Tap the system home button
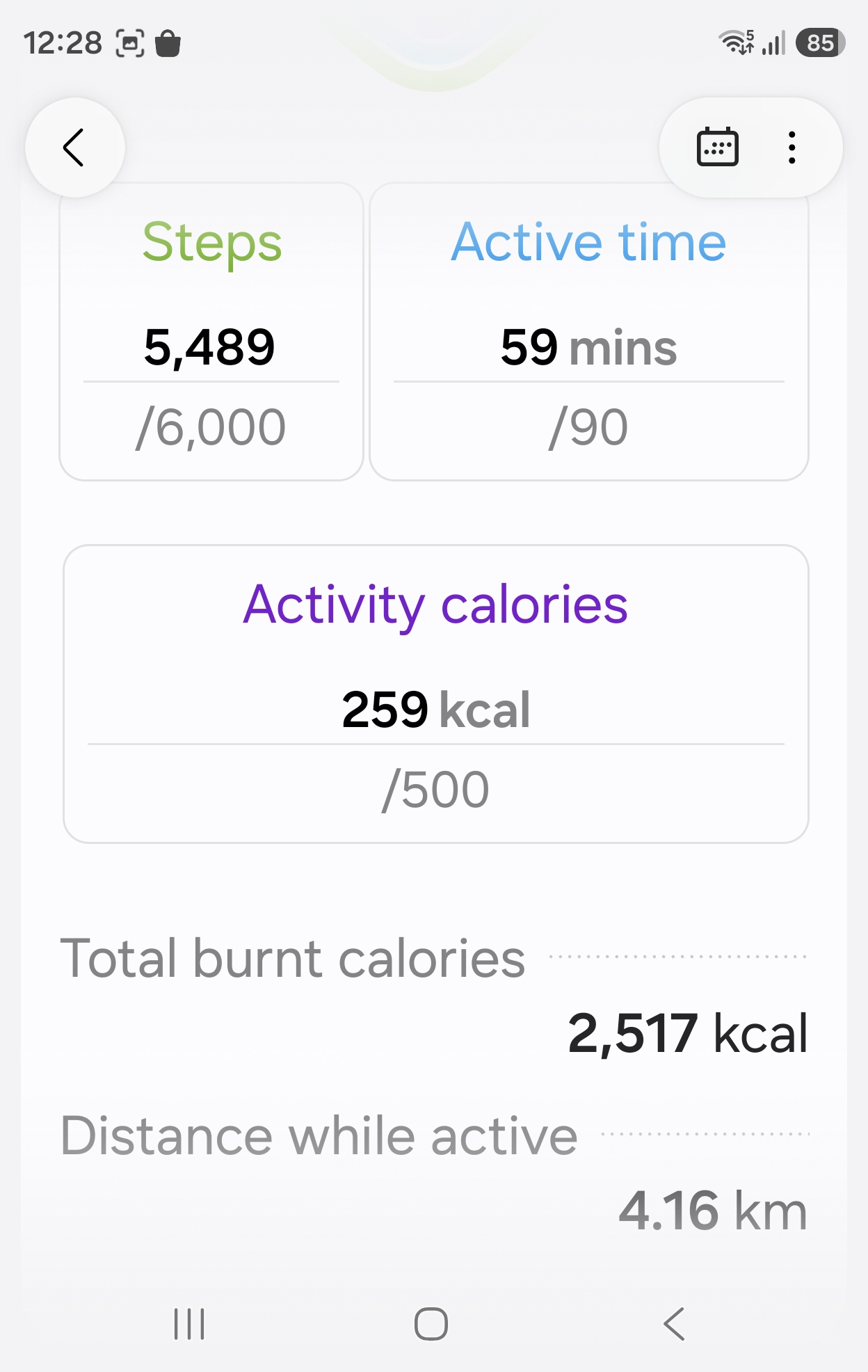868x1372 pixels. point(431,1323)
